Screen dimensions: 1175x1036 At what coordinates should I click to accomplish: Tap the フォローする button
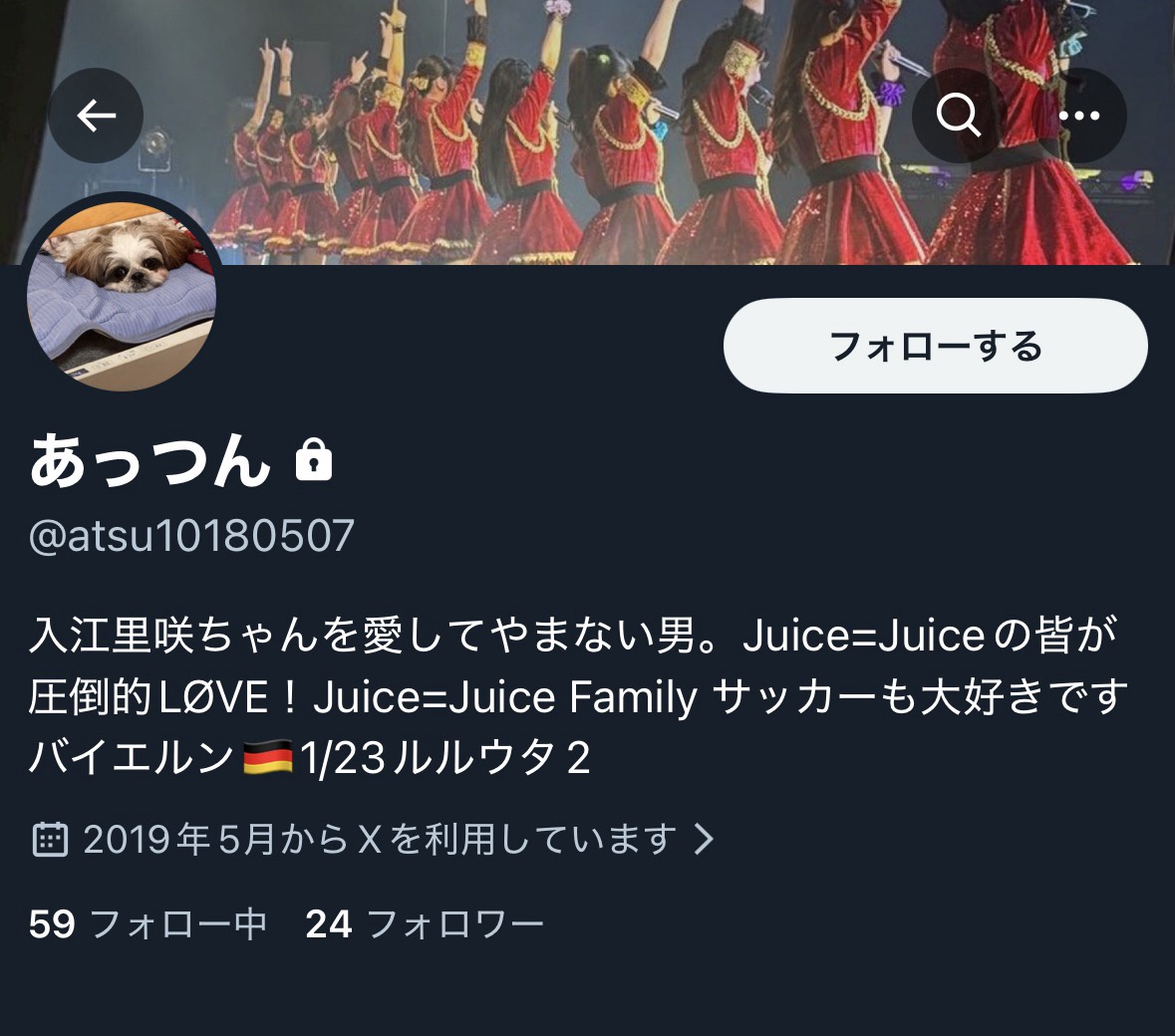935,346
